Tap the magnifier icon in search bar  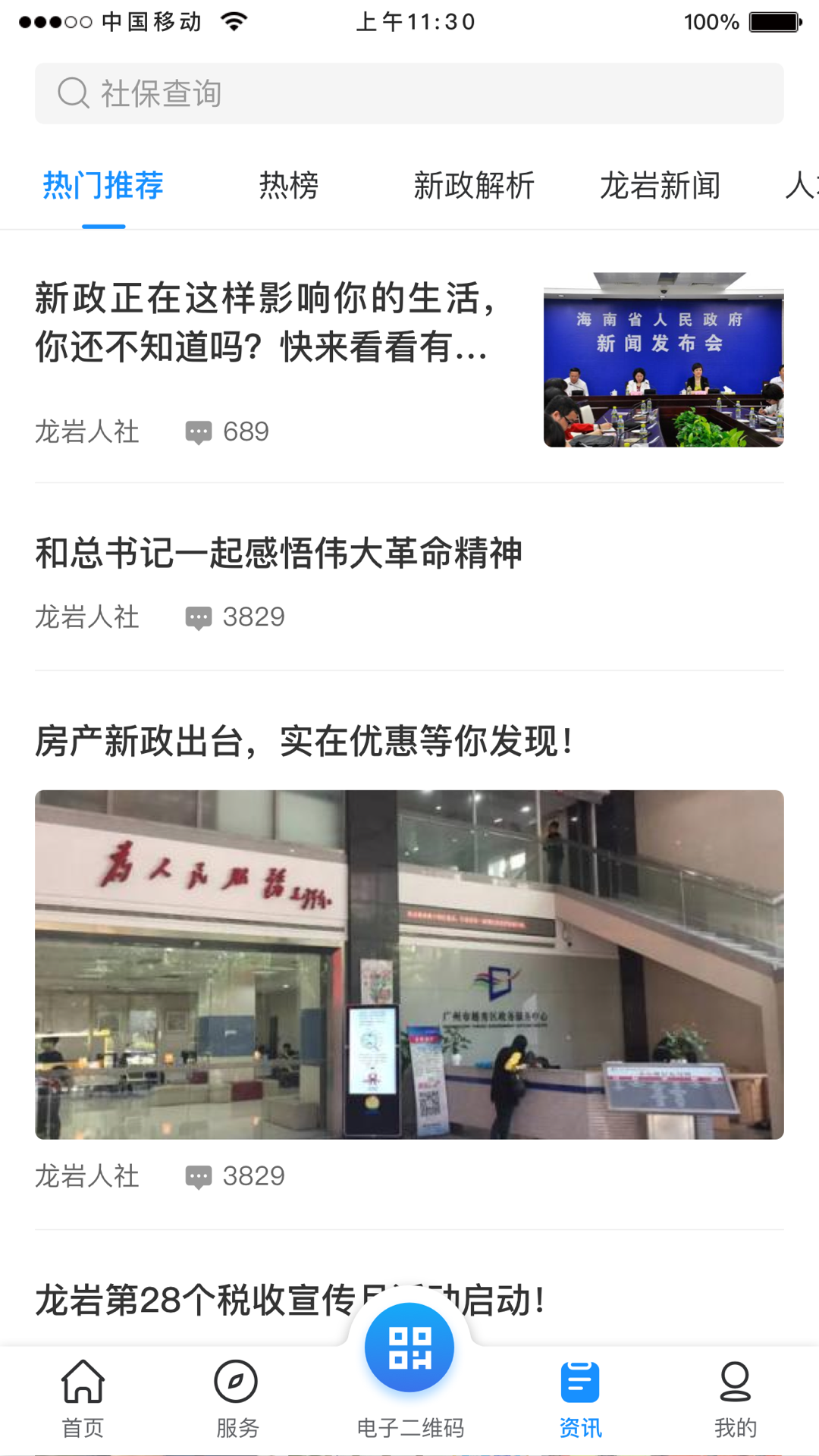pyautogui.click(x=72, y=93)
